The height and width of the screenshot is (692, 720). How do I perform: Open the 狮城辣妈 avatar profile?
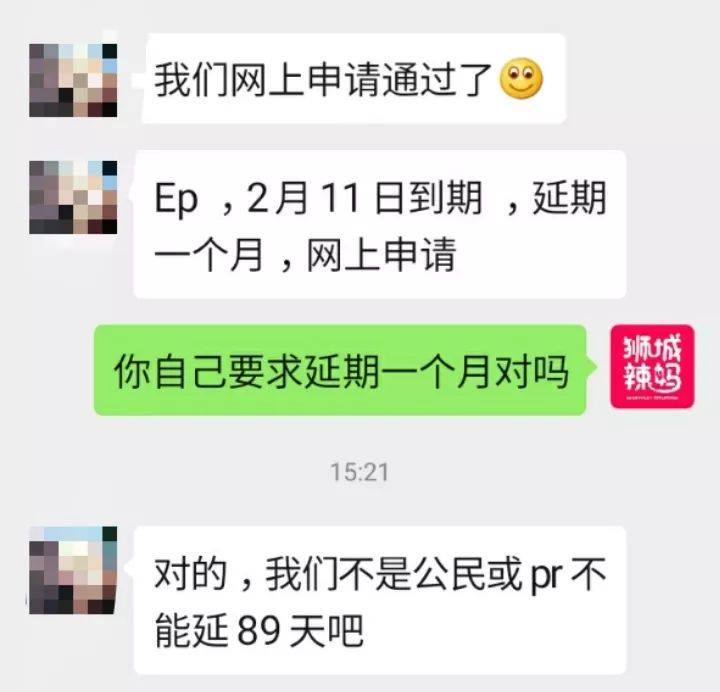(x=652, y=367)
